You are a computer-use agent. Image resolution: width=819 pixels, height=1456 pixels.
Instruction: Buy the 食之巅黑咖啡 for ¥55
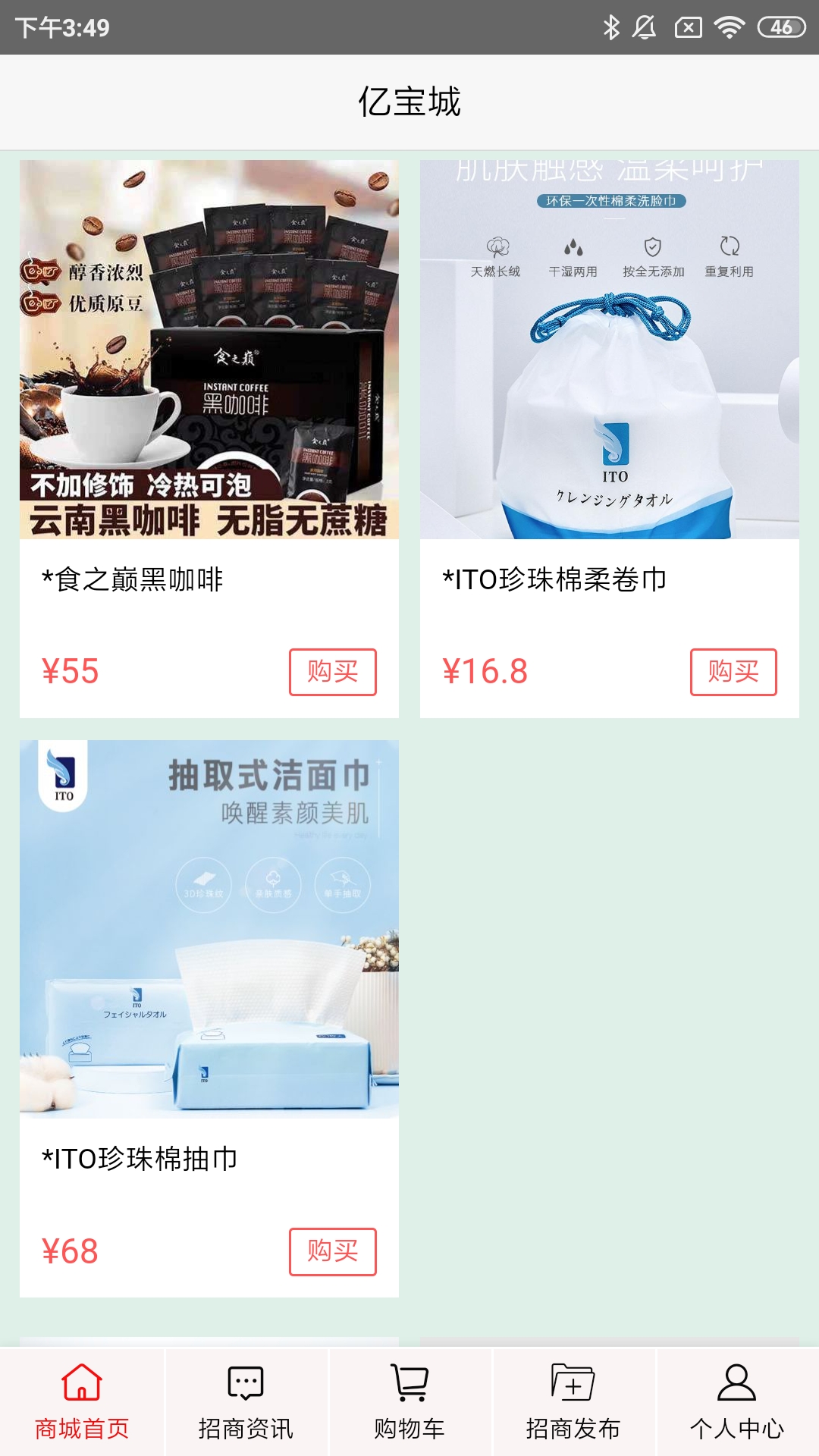point(332,672)
